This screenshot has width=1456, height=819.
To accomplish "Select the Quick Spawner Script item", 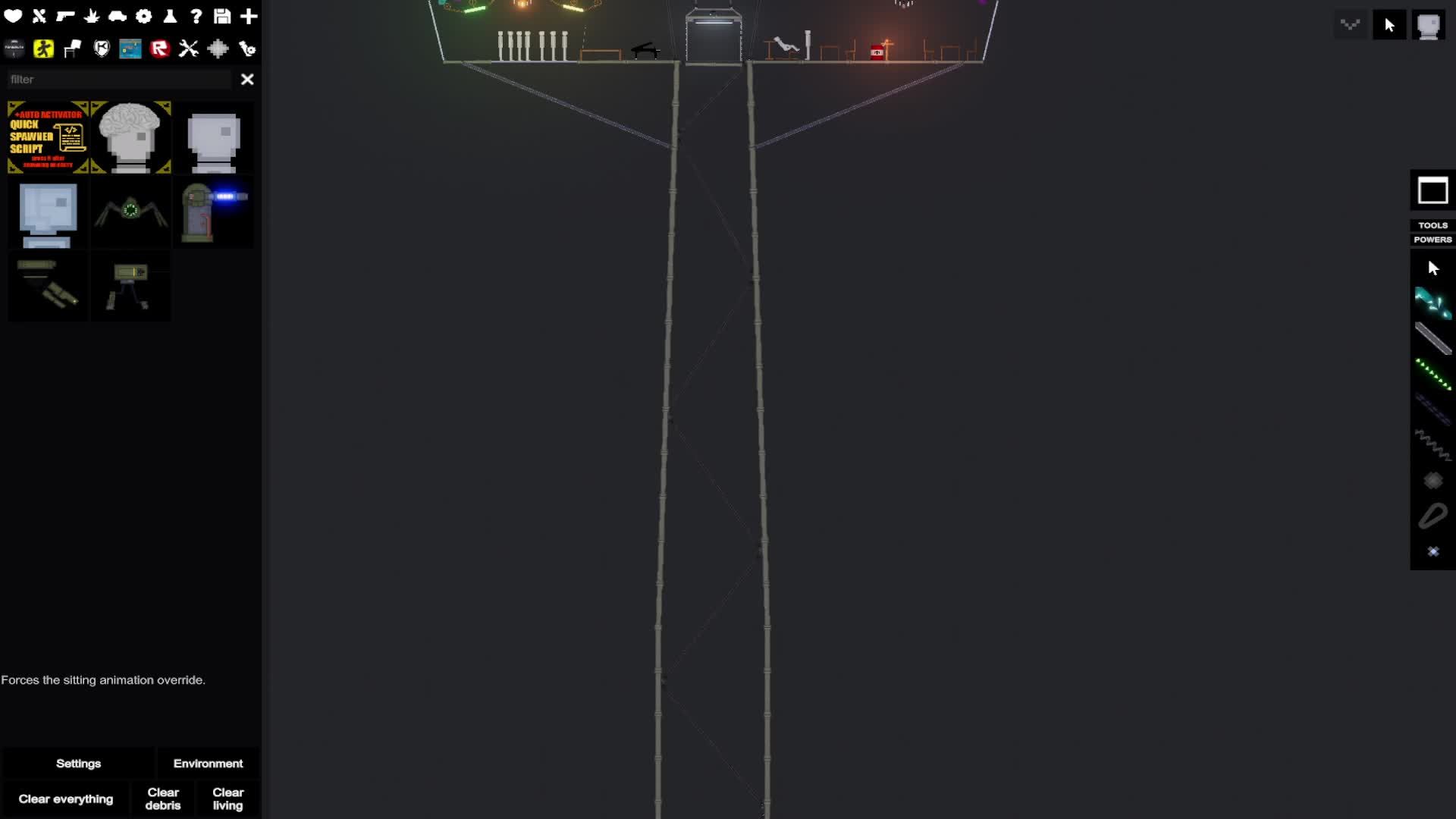I will pos(48,137).
